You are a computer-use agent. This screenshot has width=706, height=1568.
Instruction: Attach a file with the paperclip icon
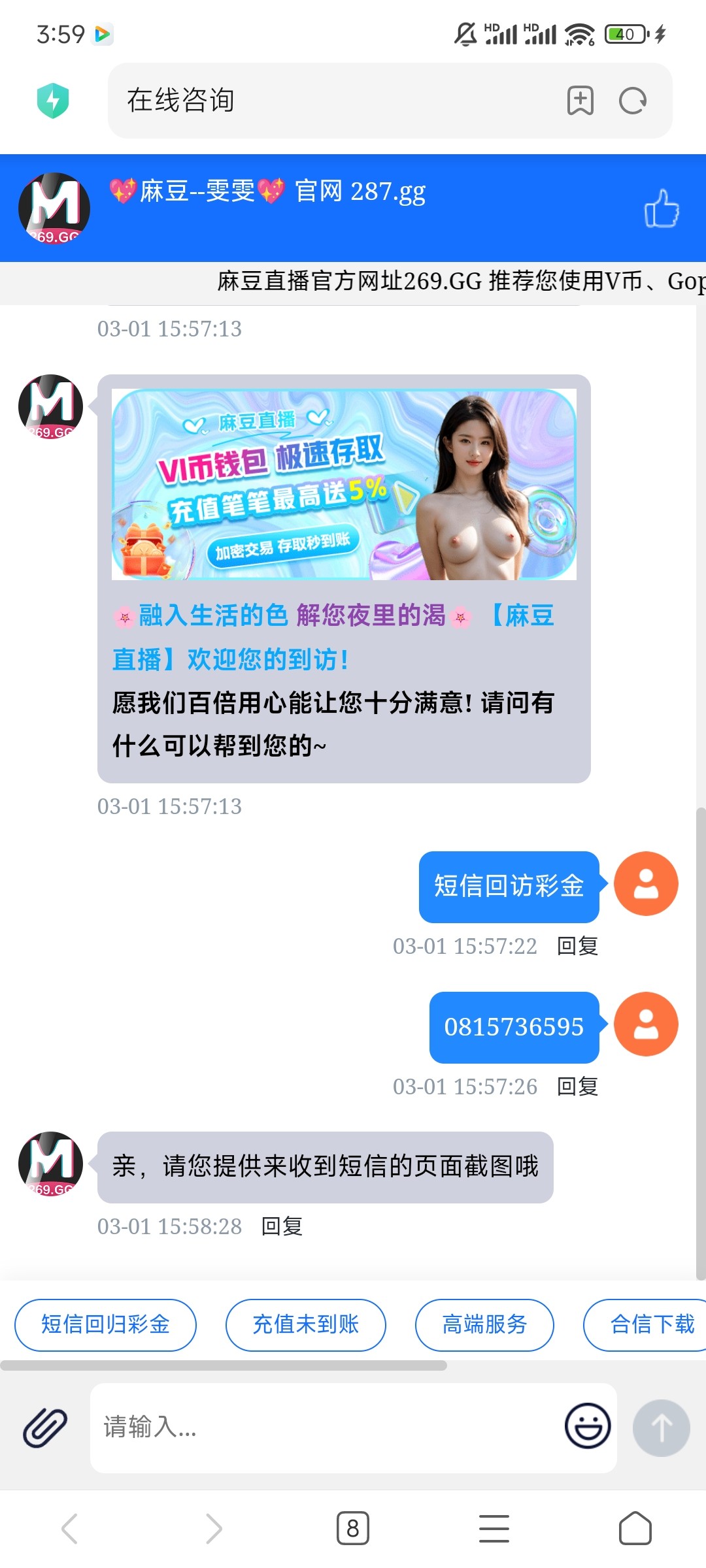(x=45, y=1428)
